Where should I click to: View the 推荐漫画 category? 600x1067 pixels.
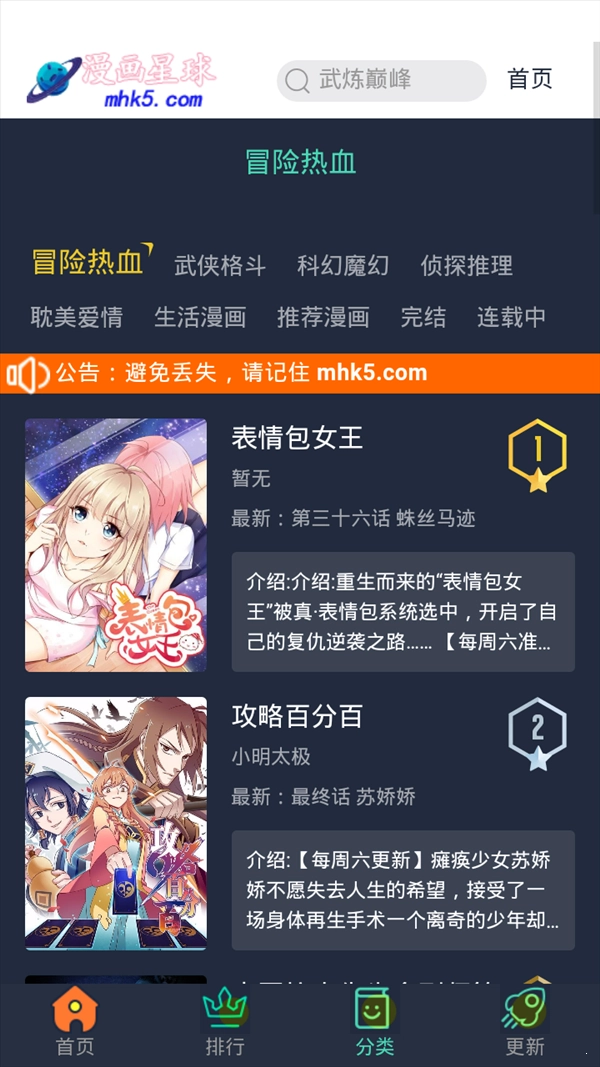323,318
